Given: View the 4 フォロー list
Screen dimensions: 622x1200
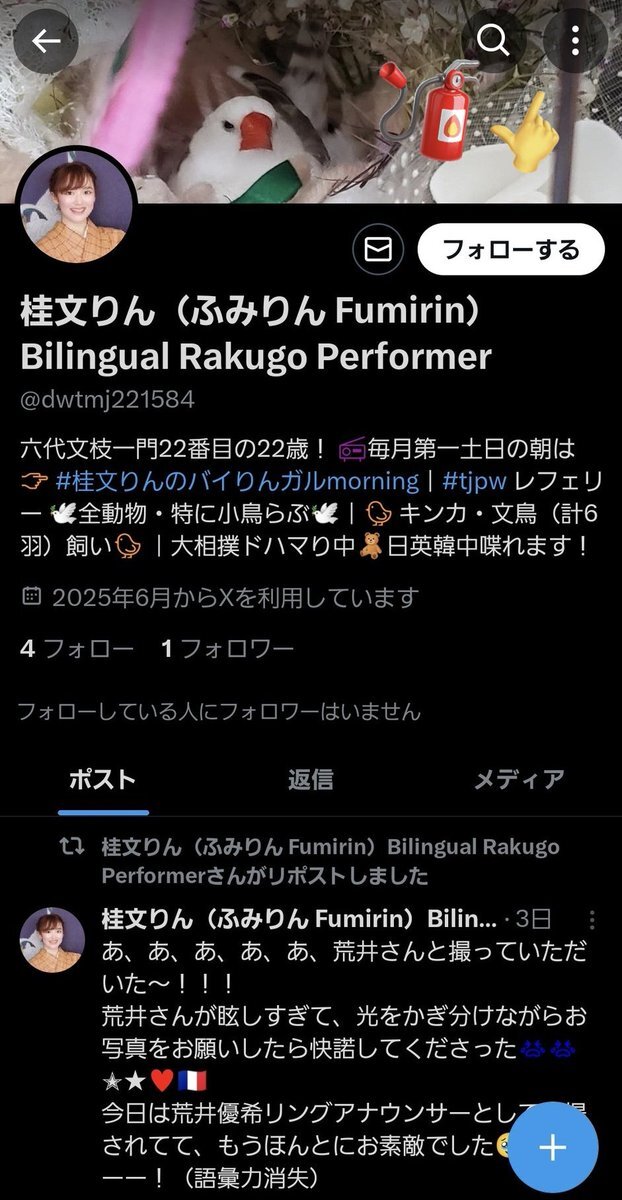Looking at the screenshot, I should click(77, 649).
